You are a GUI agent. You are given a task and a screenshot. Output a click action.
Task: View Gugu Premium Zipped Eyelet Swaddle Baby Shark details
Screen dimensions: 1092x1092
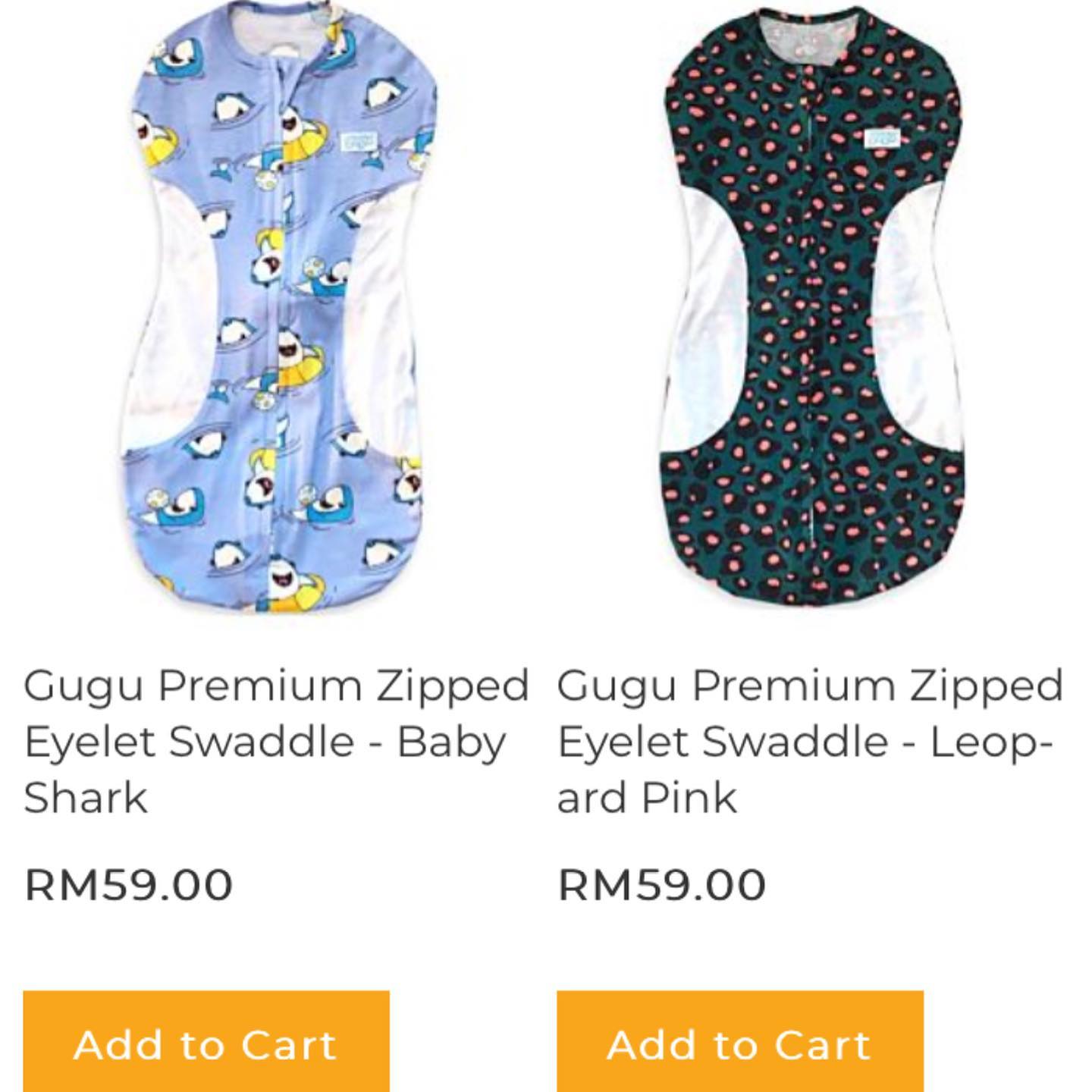(275, 741)
